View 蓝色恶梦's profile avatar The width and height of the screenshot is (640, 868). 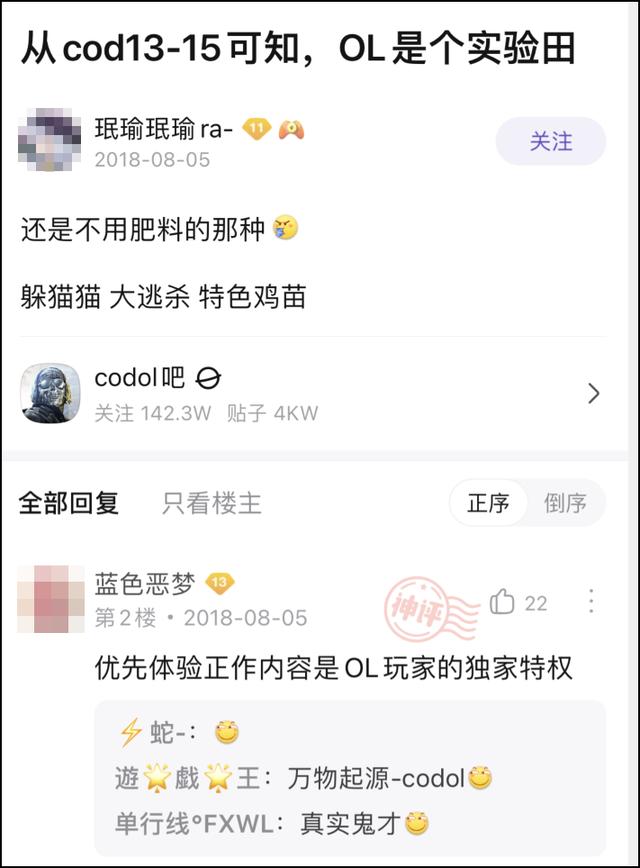point(50,598)
